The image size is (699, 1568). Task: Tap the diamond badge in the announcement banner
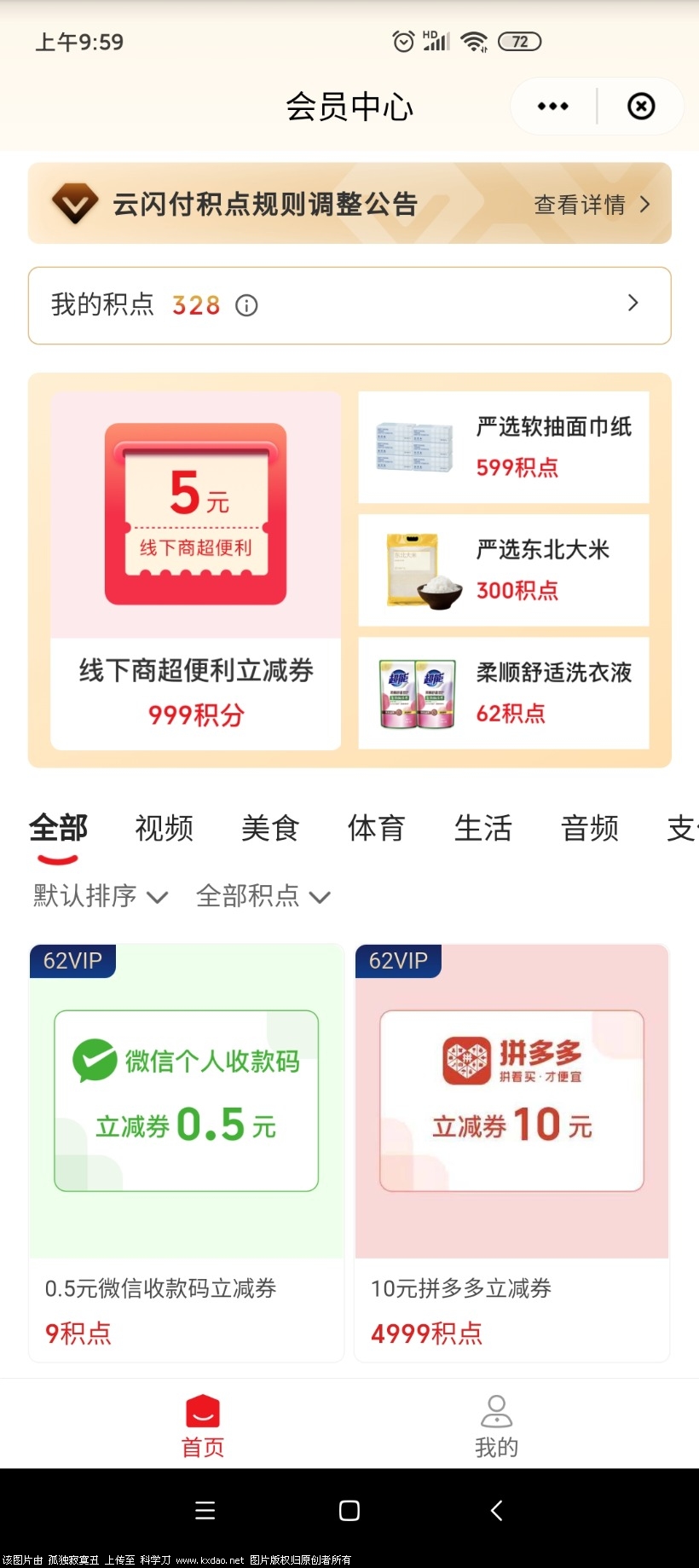tap(75, 204)
